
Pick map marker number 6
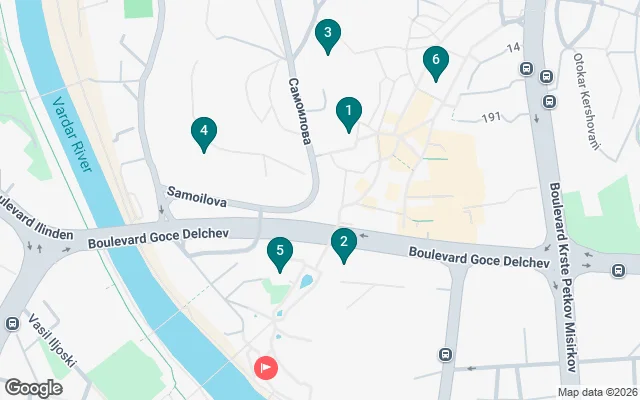[x=434, y=61]
